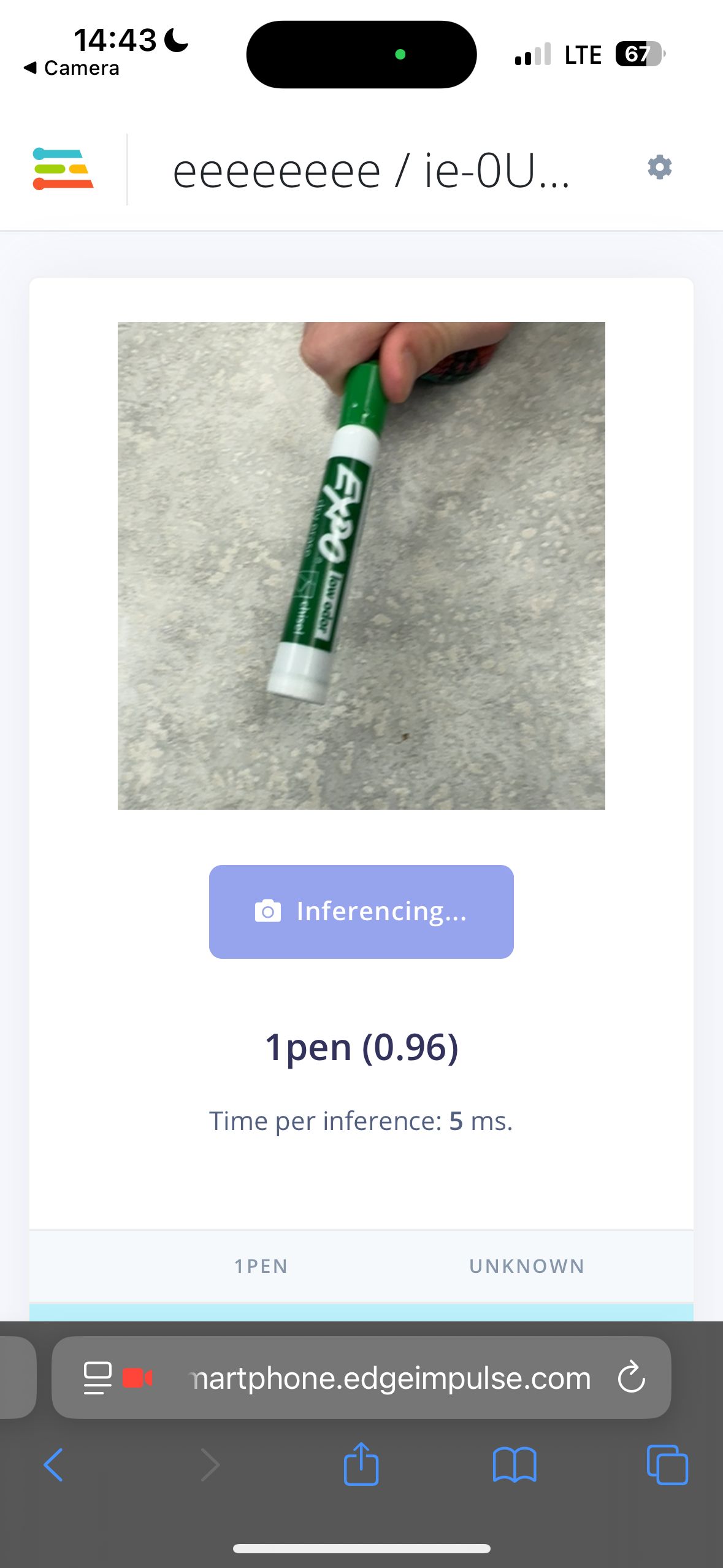Open Safari bookmarks
The width and height of the screenshot is (723, 1568).
click(515, 1465)
